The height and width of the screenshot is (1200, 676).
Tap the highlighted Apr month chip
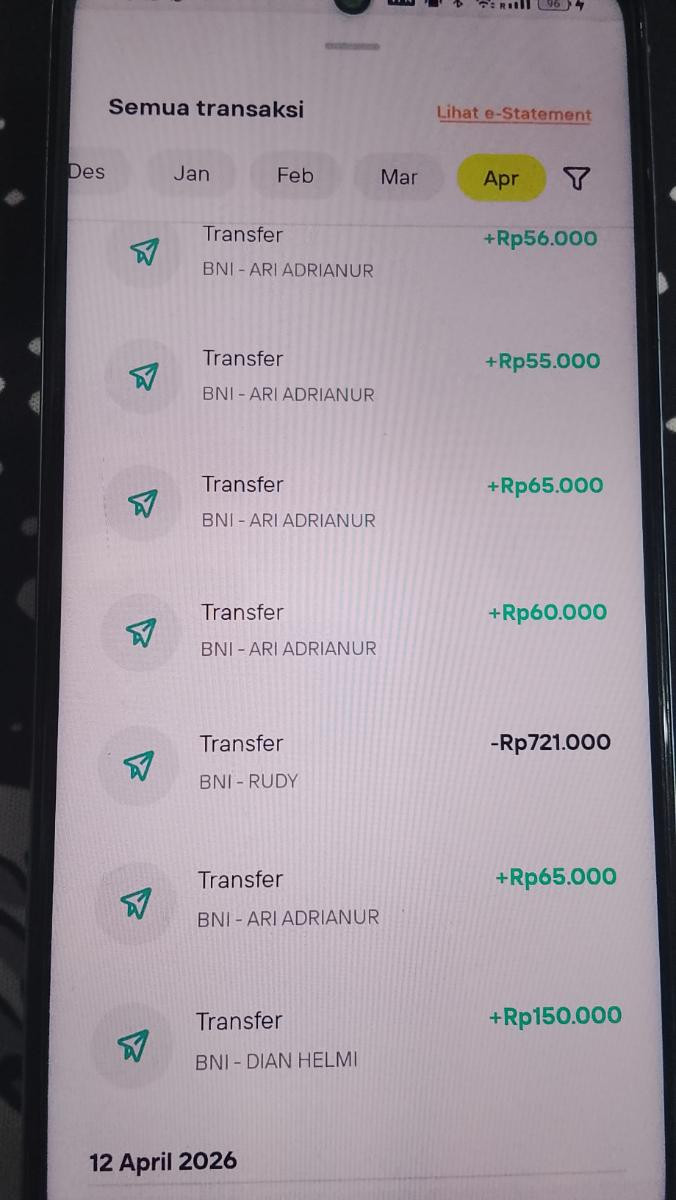(501, 178)
